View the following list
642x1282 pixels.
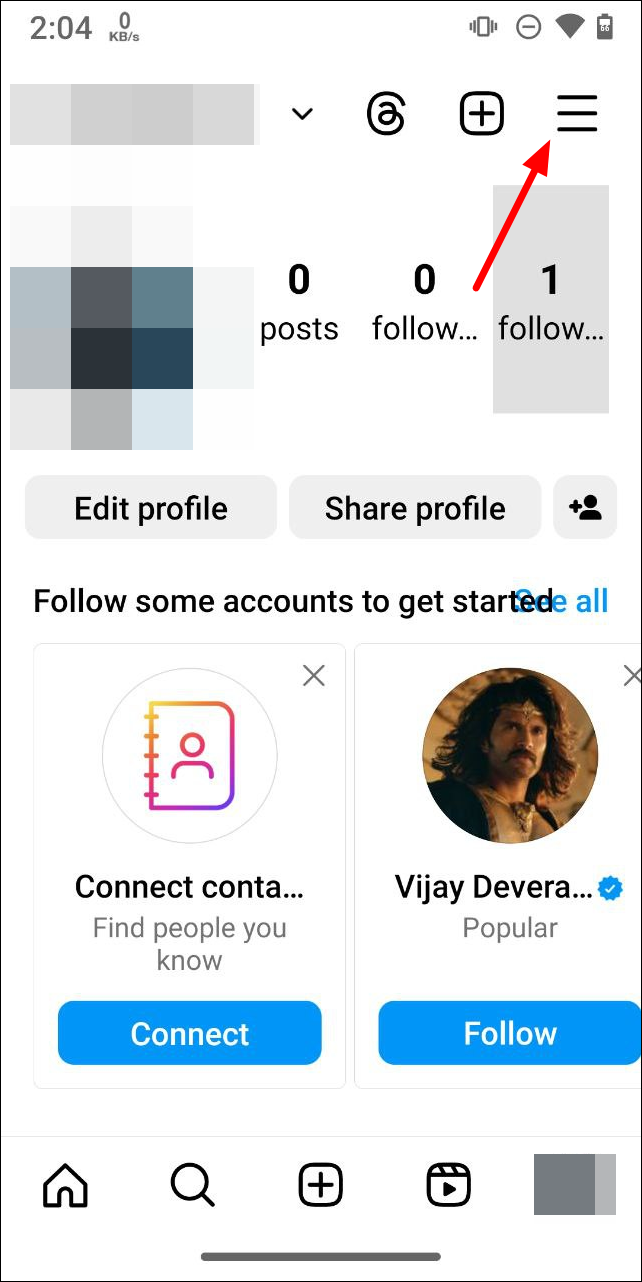[550, 300]
